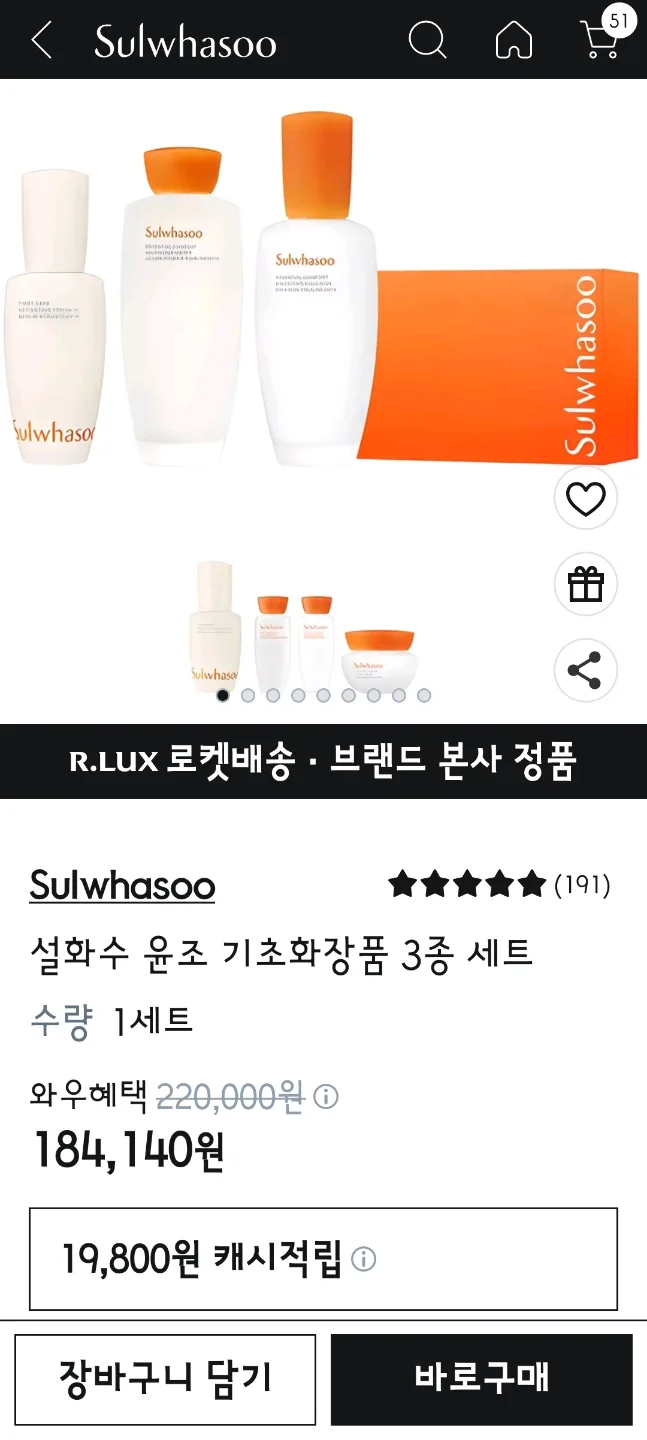Send this product as a gift
The image size is (647, 1440).
[x=585, y=585]
